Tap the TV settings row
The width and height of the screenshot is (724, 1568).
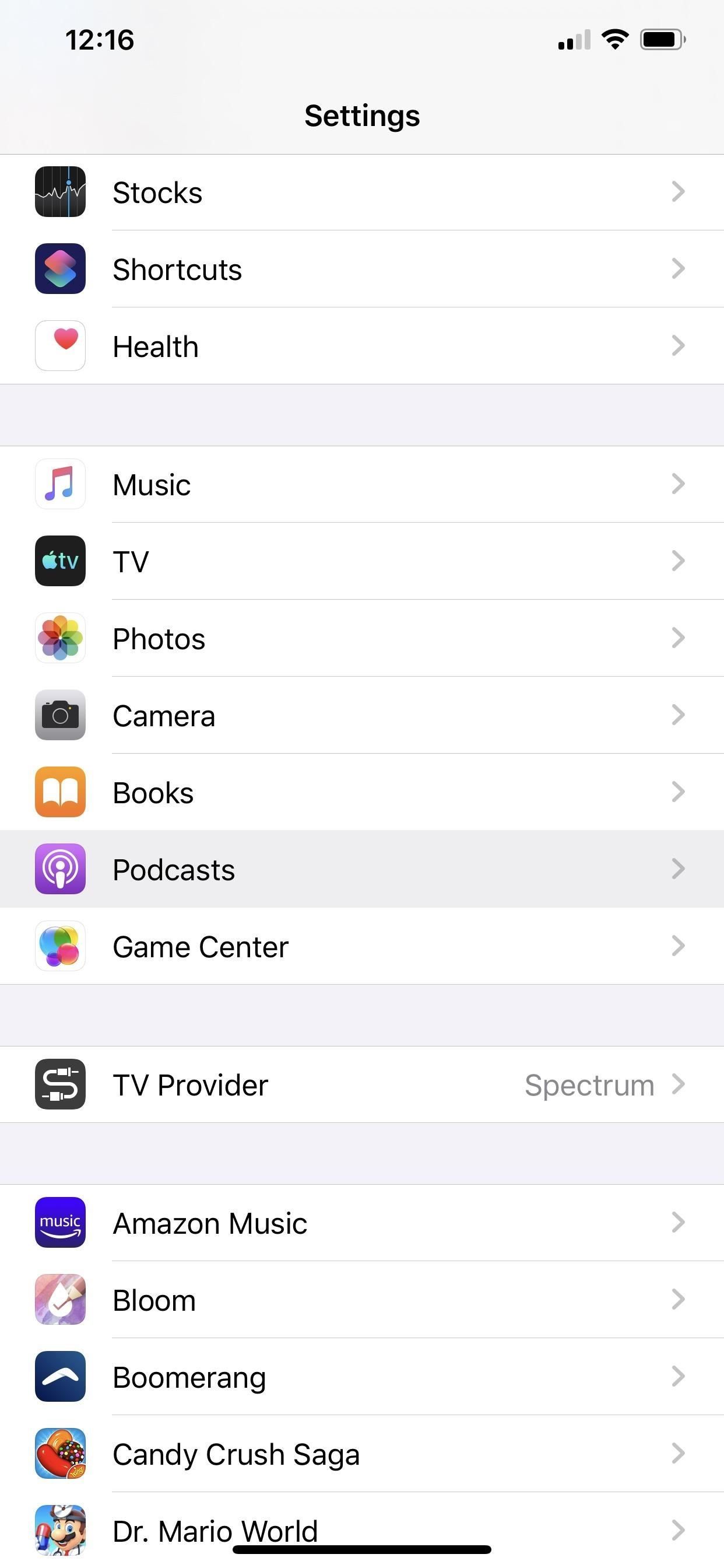click(361, 561)
